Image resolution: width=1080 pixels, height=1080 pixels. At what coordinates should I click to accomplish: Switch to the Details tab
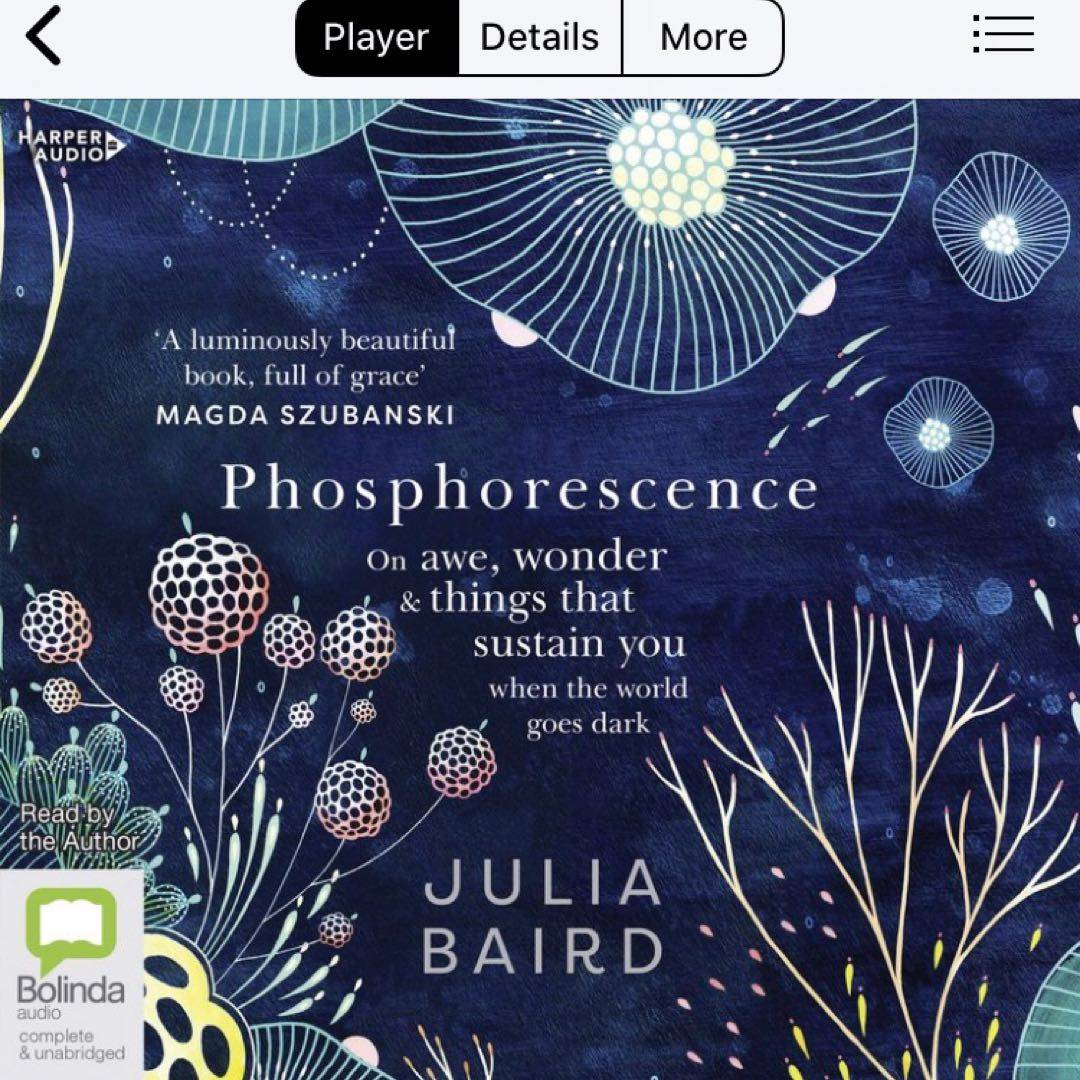539,38
